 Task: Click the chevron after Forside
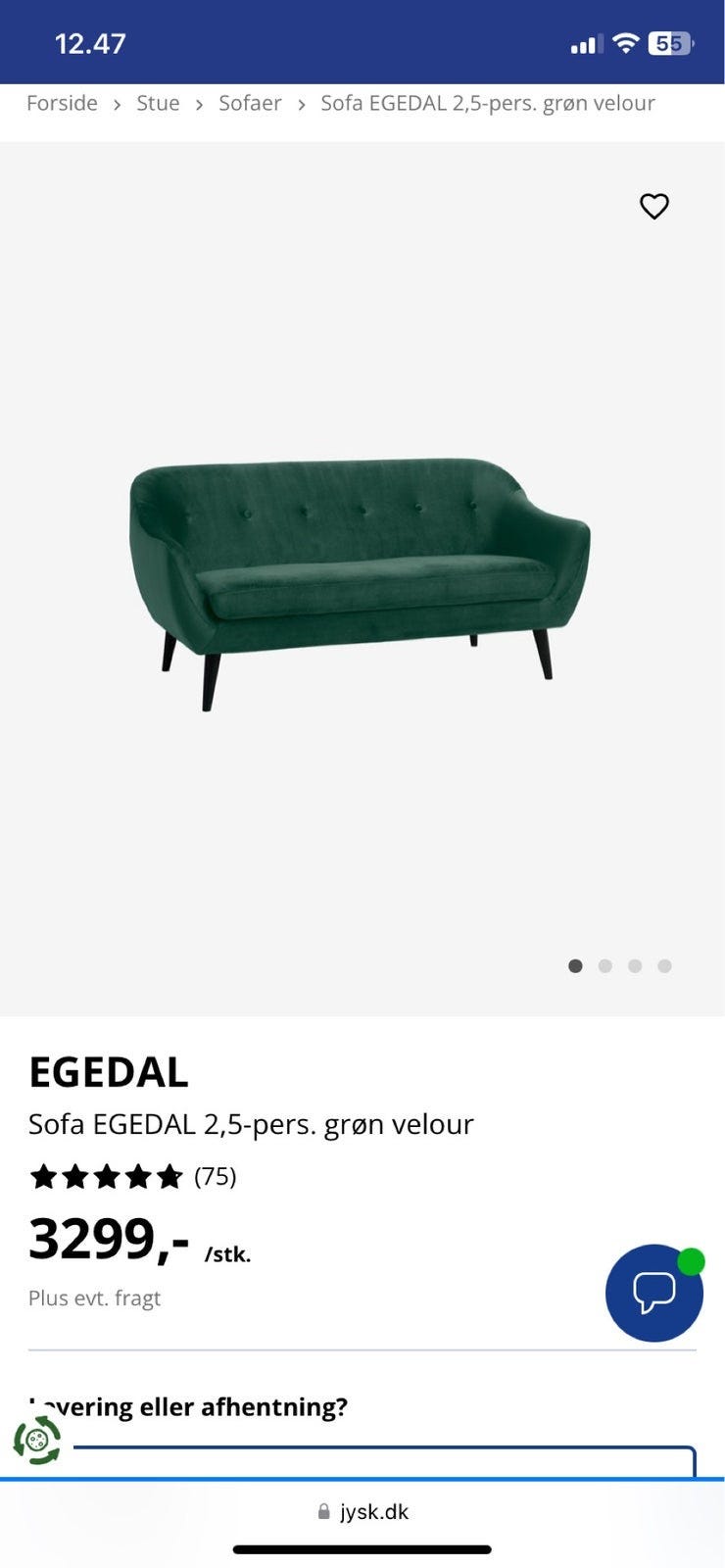pyautogui.click(x=116, y=103)
